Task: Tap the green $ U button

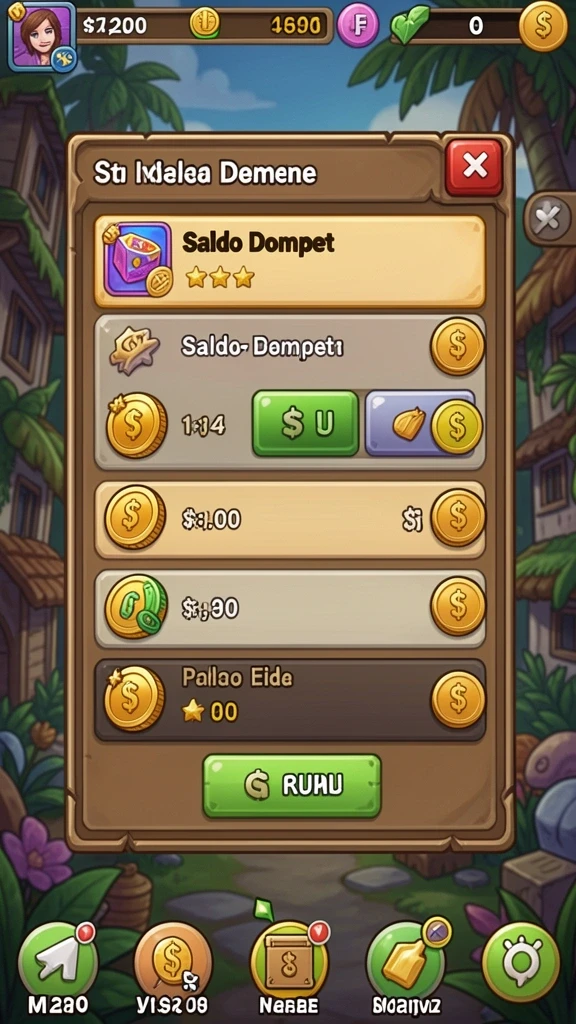Action: click(x=306, y=424)
